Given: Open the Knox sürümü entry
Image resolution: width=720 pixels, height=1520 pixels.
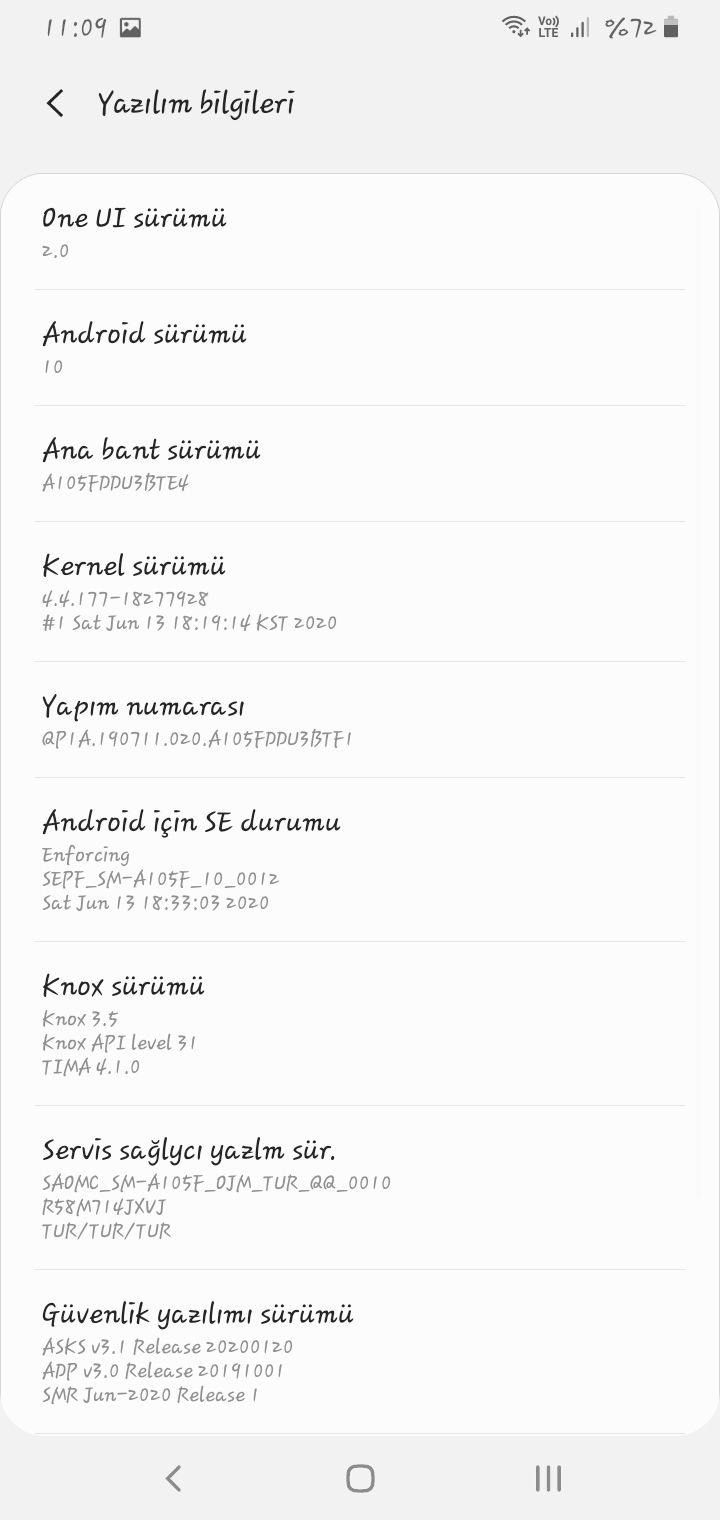Looking at the screenshot, I should tap(360, 1024).
